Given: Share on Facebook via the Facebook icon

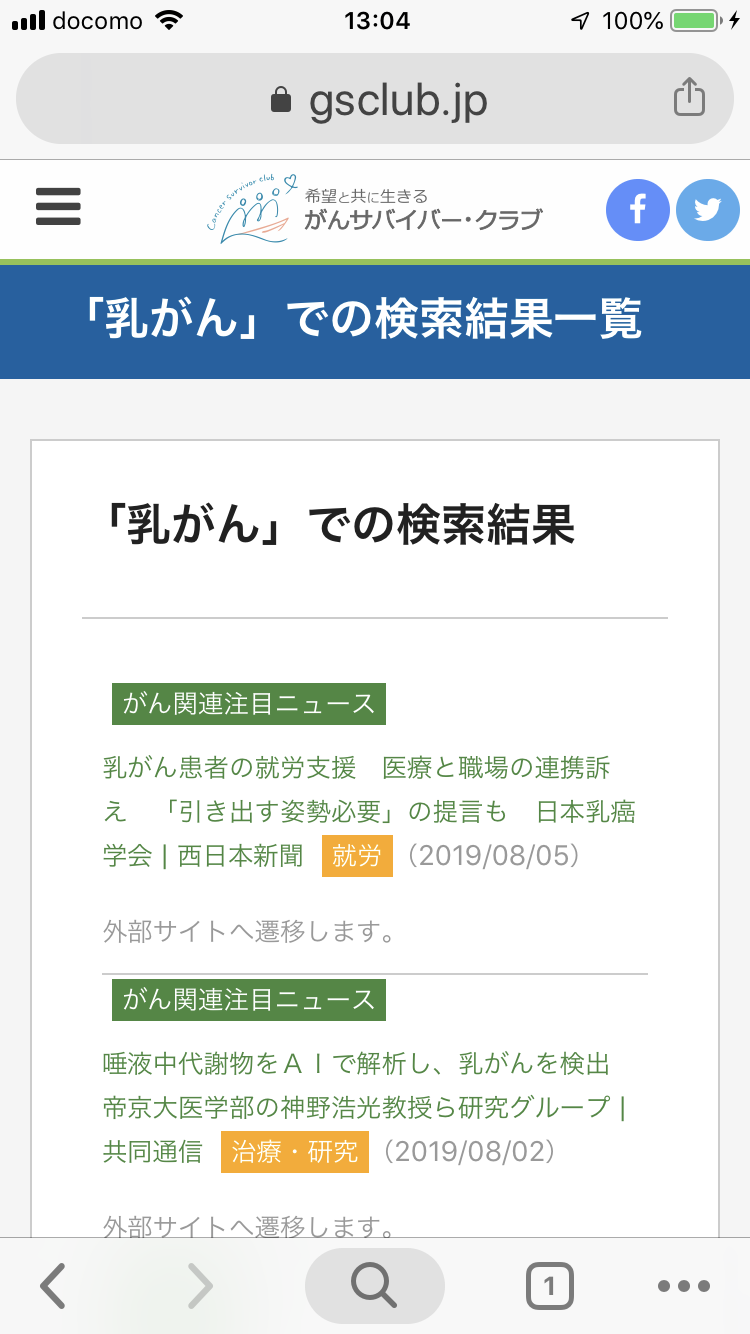Looking at the screenshot, I should tap(638, 211).
